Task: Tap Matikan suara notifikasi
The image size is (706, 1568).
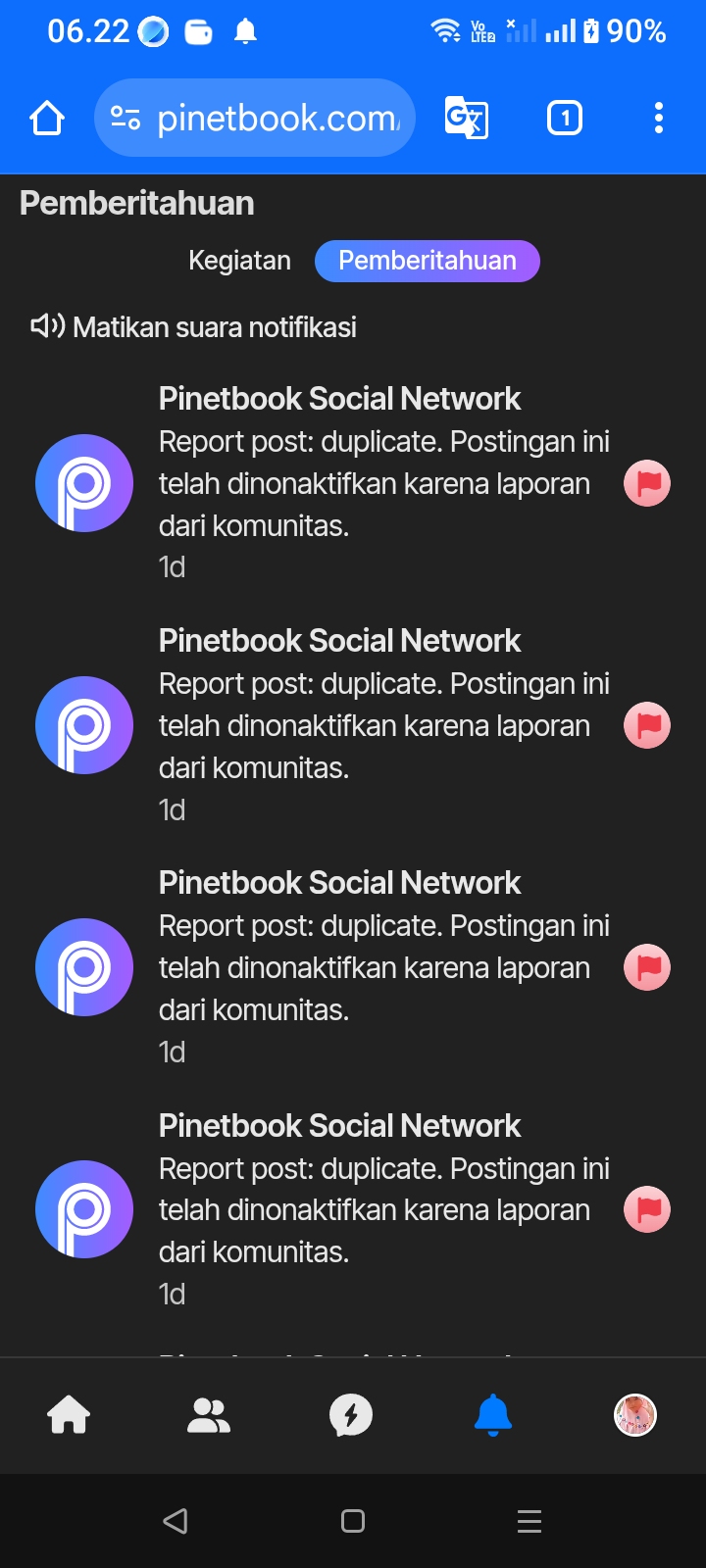Action: (x=194, y=327)
